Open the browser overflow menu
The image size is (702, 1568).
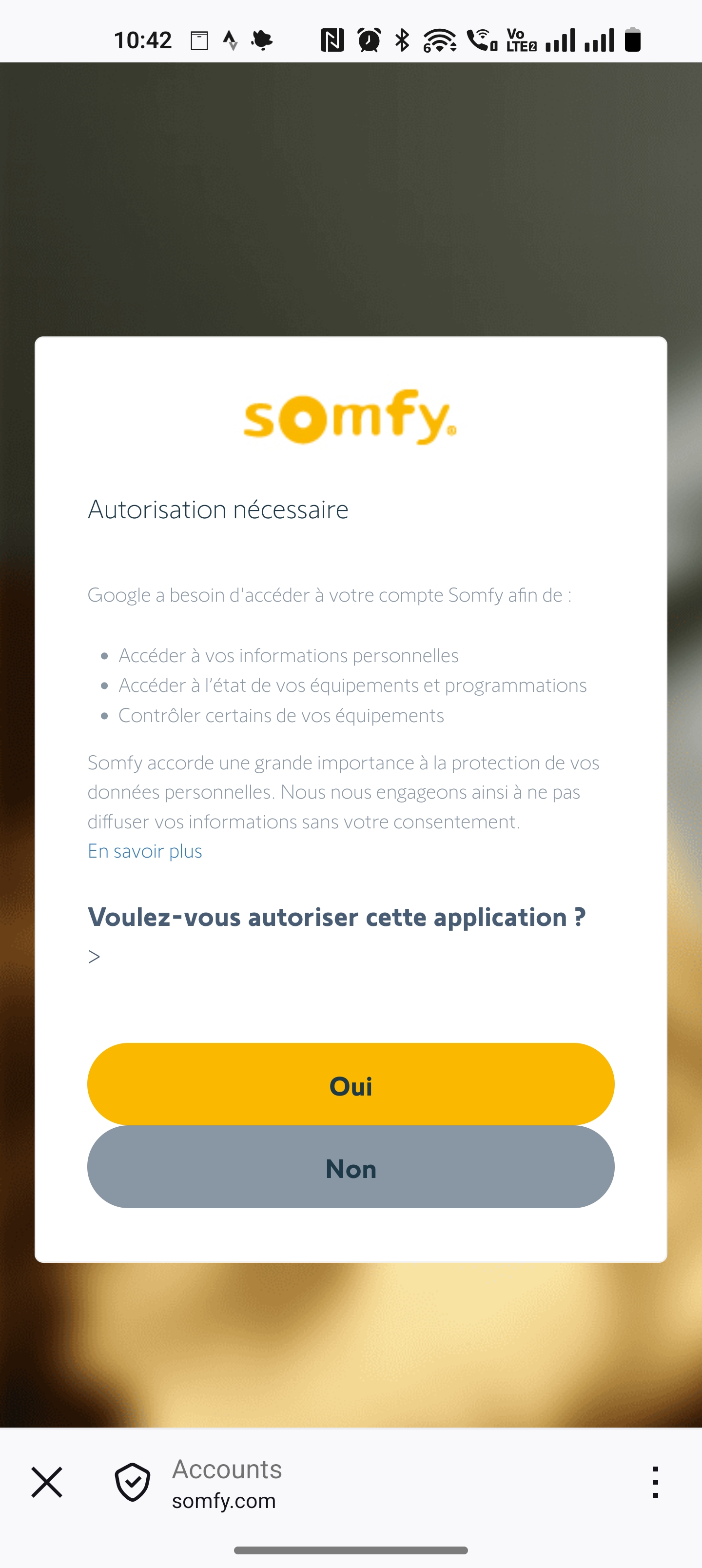(655, 1482)
